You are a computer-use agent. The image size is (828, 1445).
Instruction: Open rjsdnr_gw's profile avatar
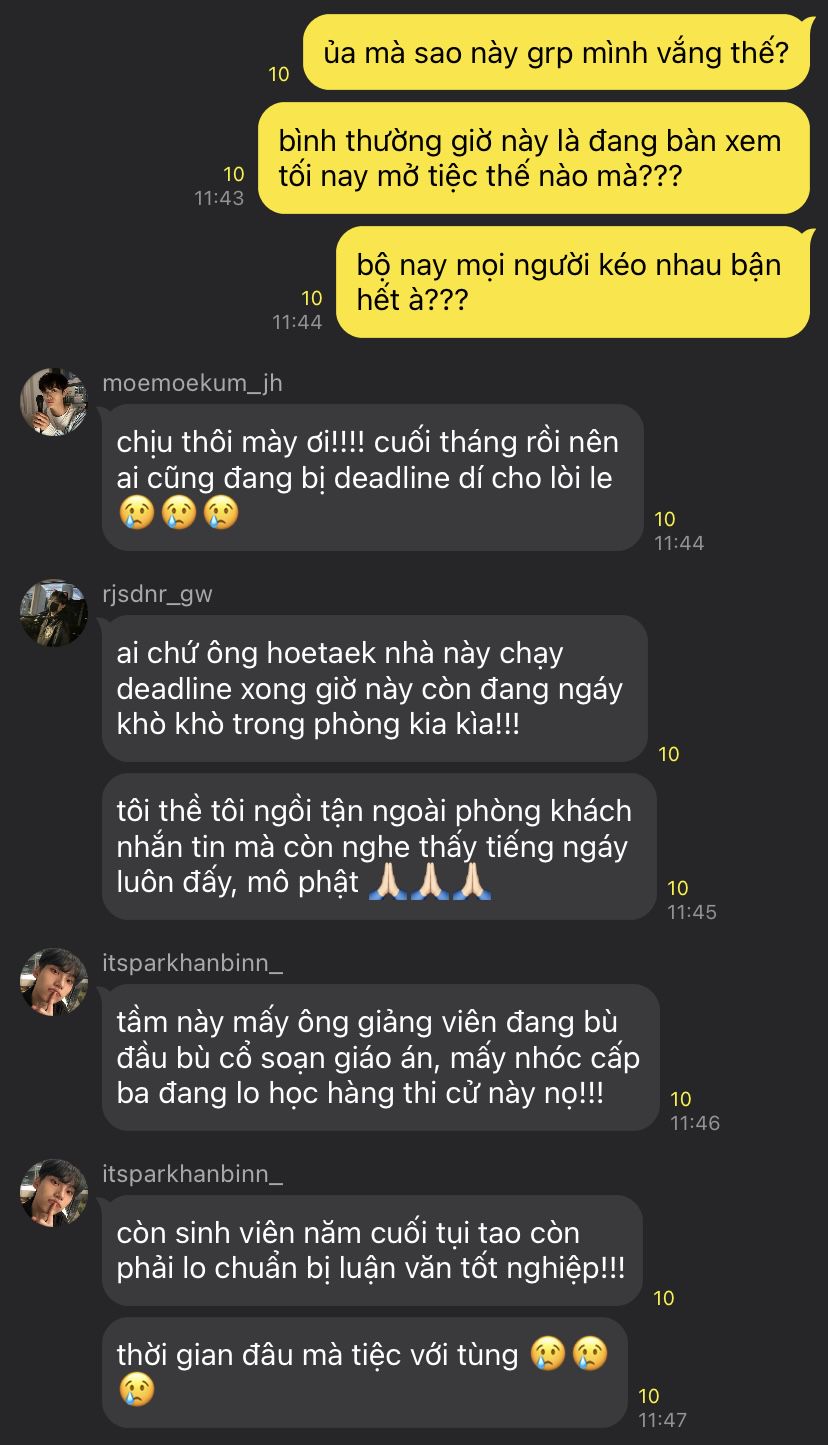click(x=54, y=613)
